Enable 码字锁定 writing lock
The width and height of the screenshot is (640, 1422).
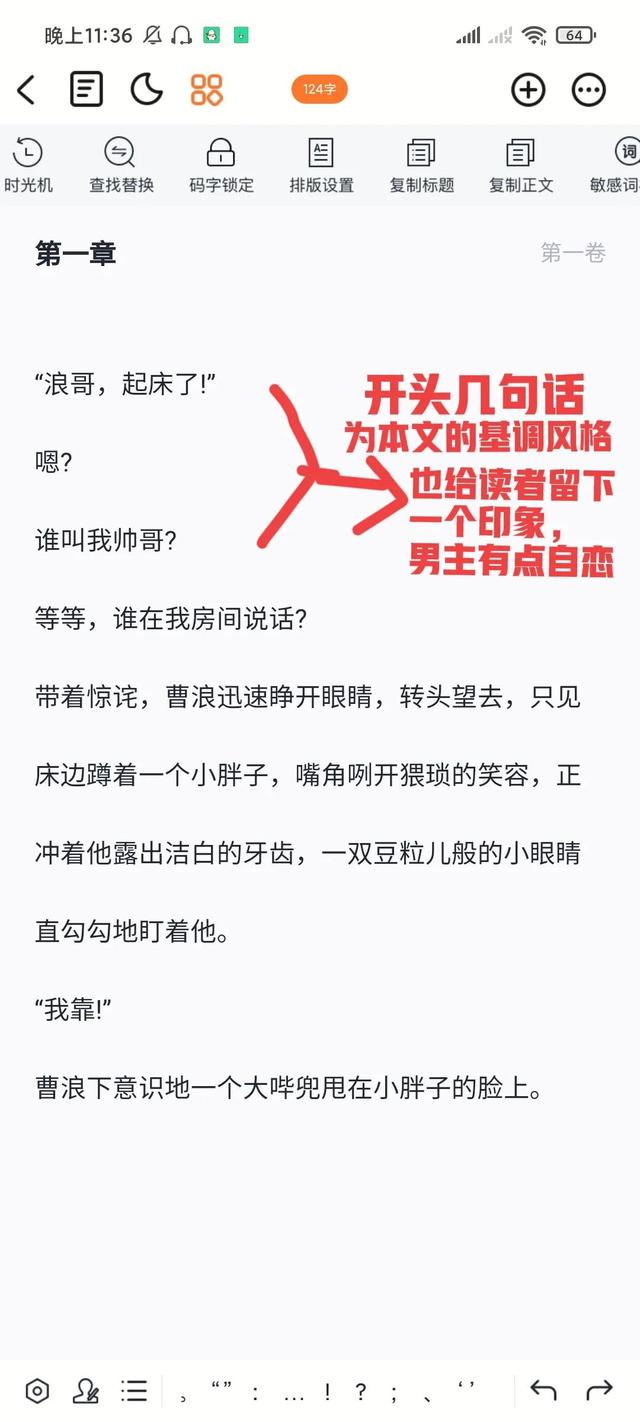(221, 166)
